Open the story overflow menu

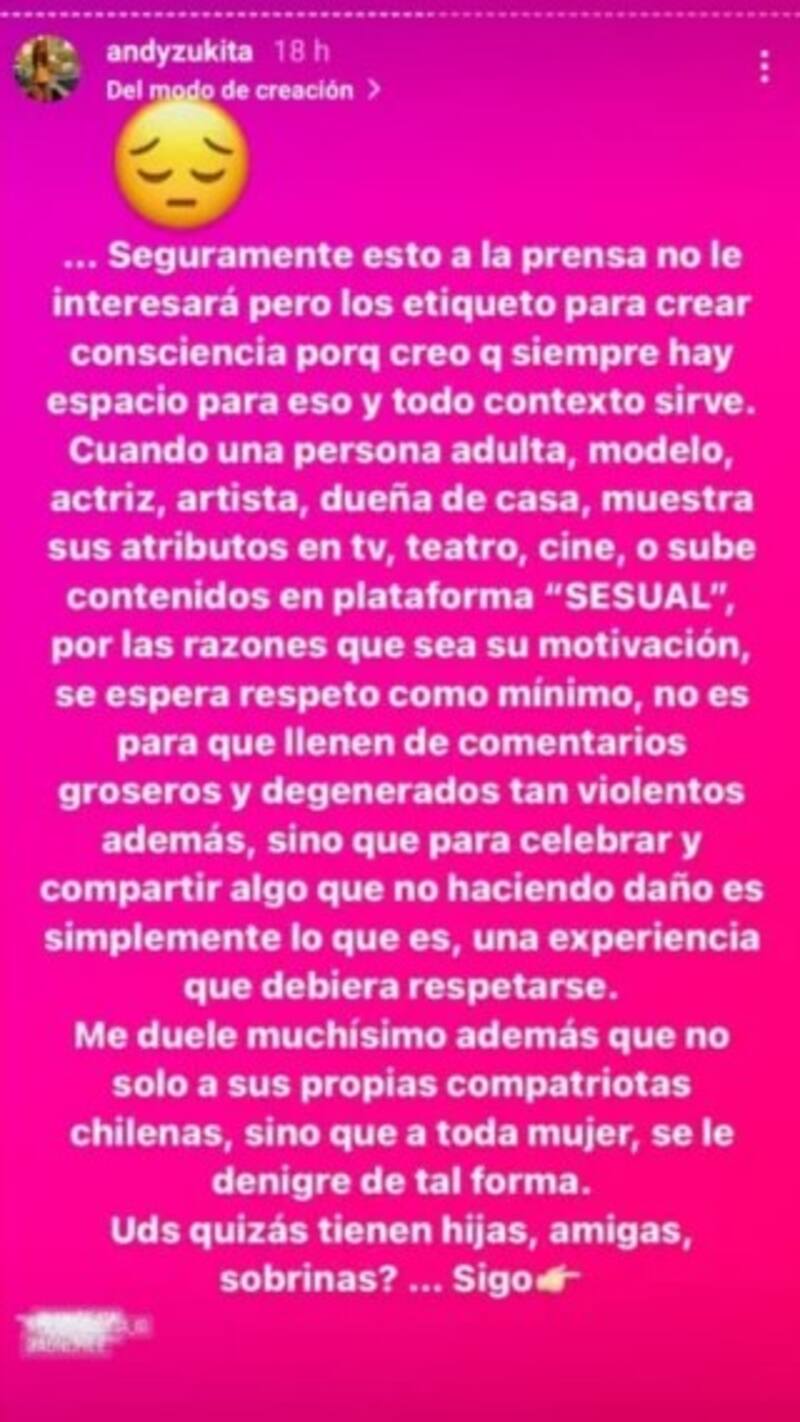point(765,67)
